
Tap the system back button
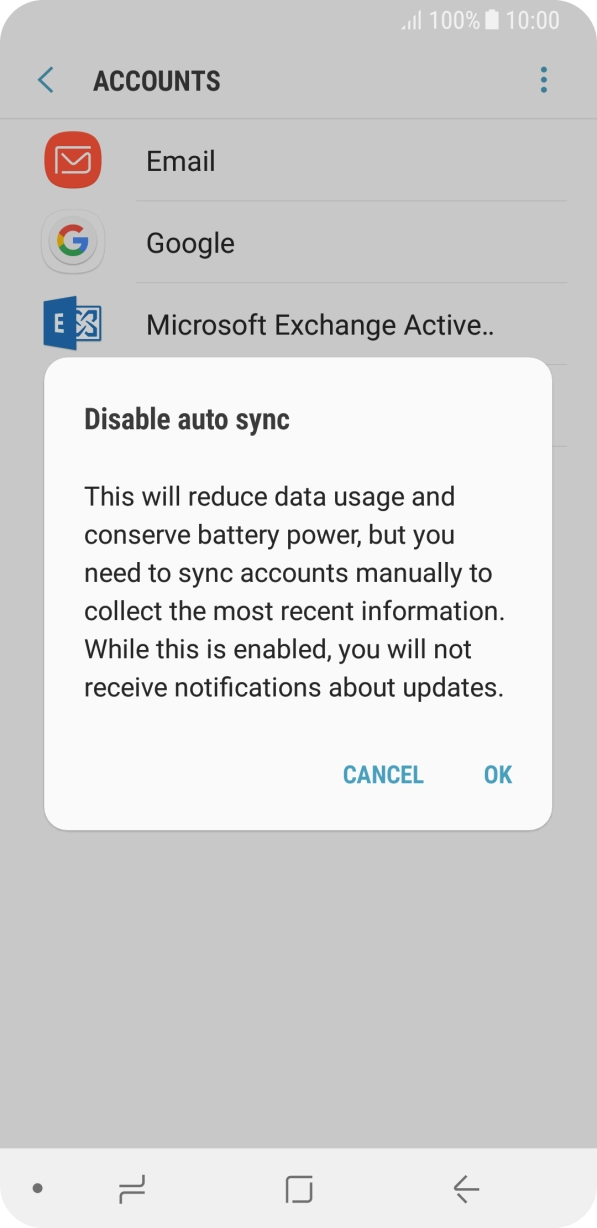466,1188
